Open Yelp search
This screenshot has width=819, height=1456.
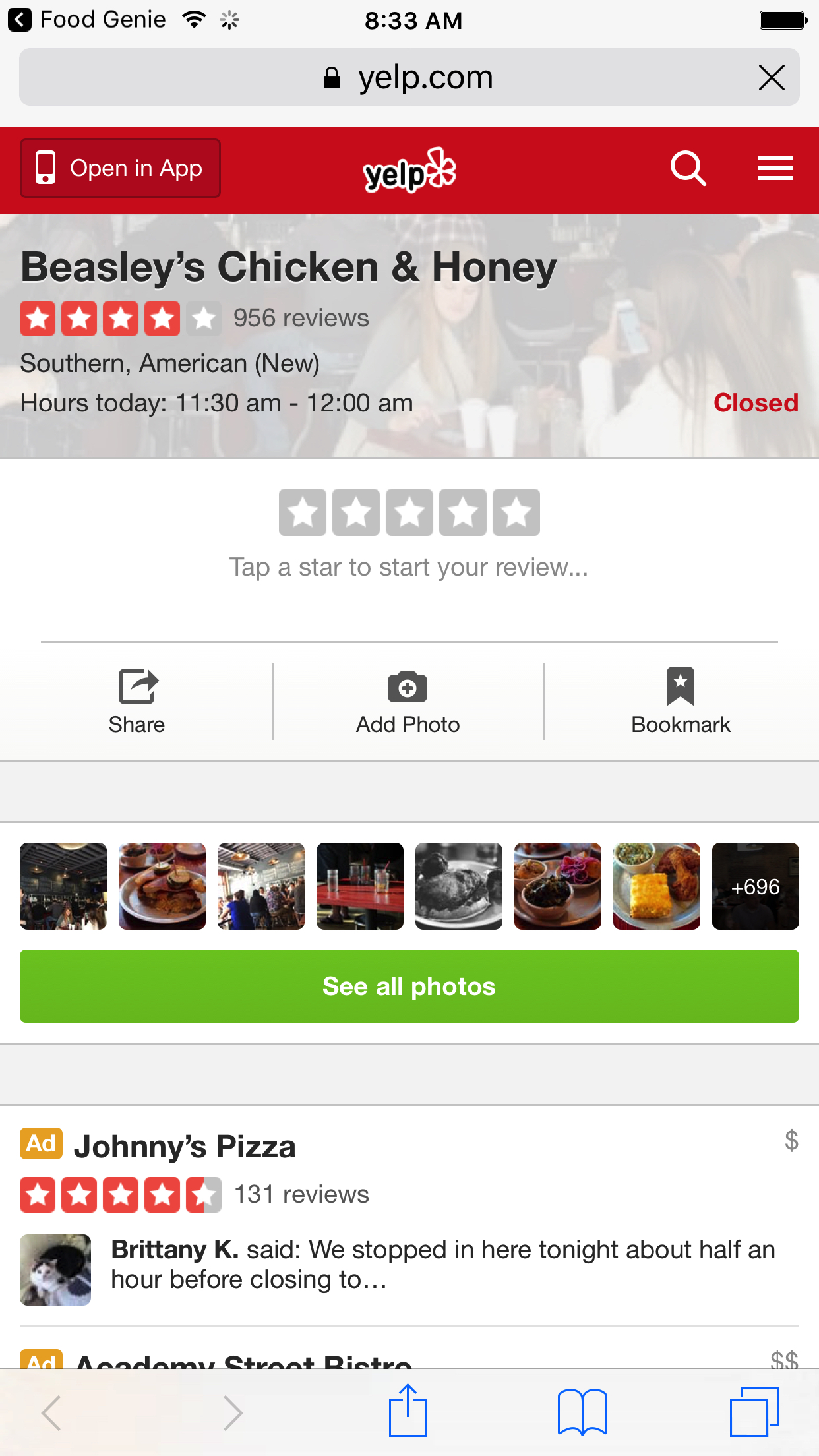688,169
